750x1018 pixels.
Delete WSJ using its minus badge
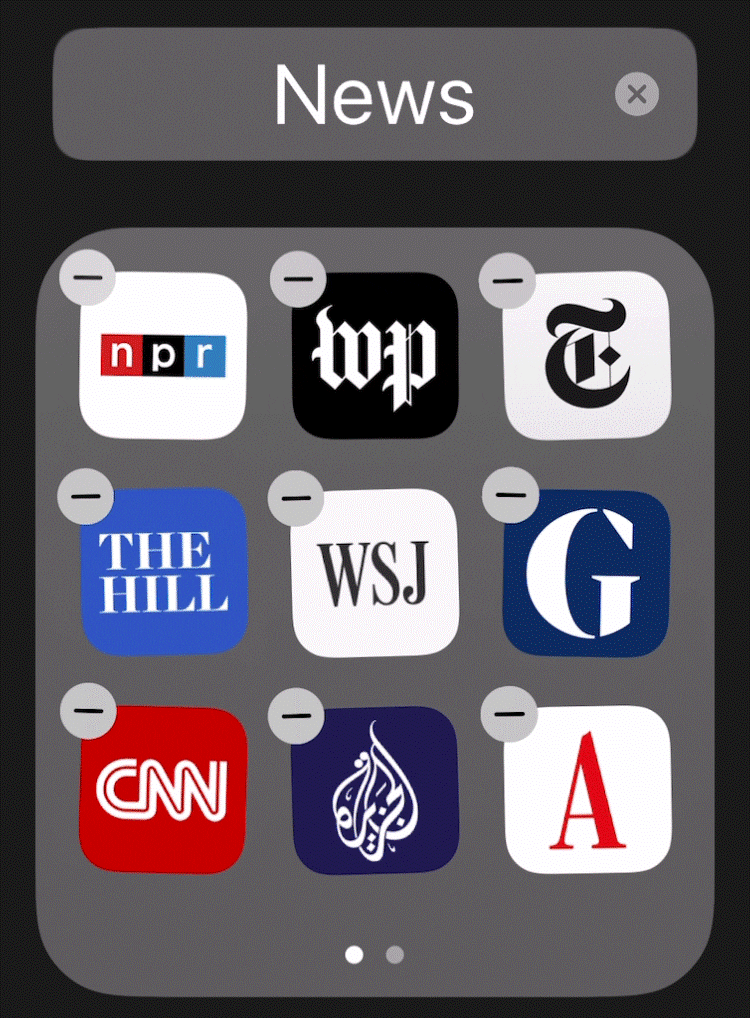(x=297, y=496)
